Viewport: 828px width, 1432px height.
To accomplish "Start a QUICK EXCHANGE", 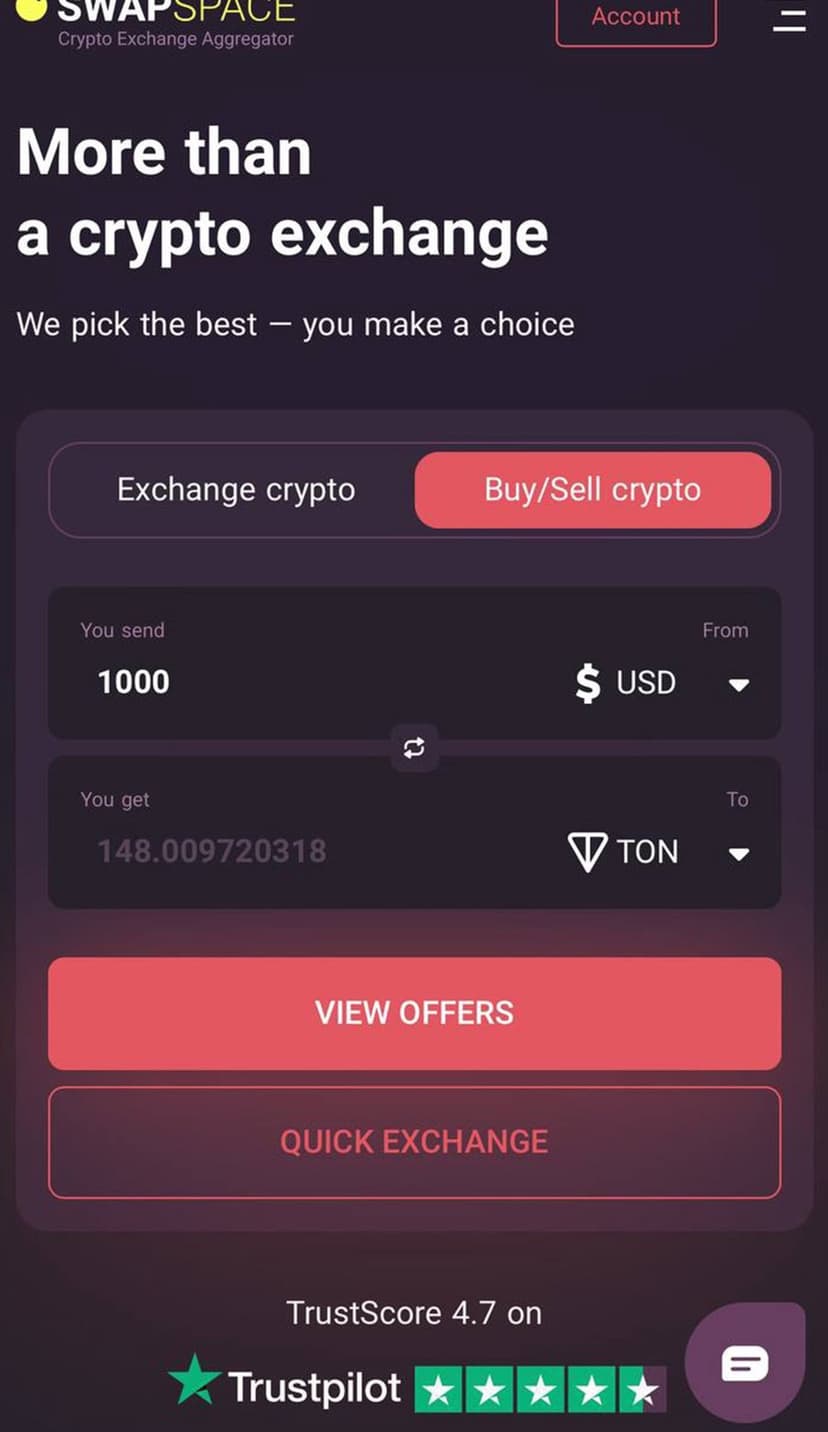I will click(414, 1142).
